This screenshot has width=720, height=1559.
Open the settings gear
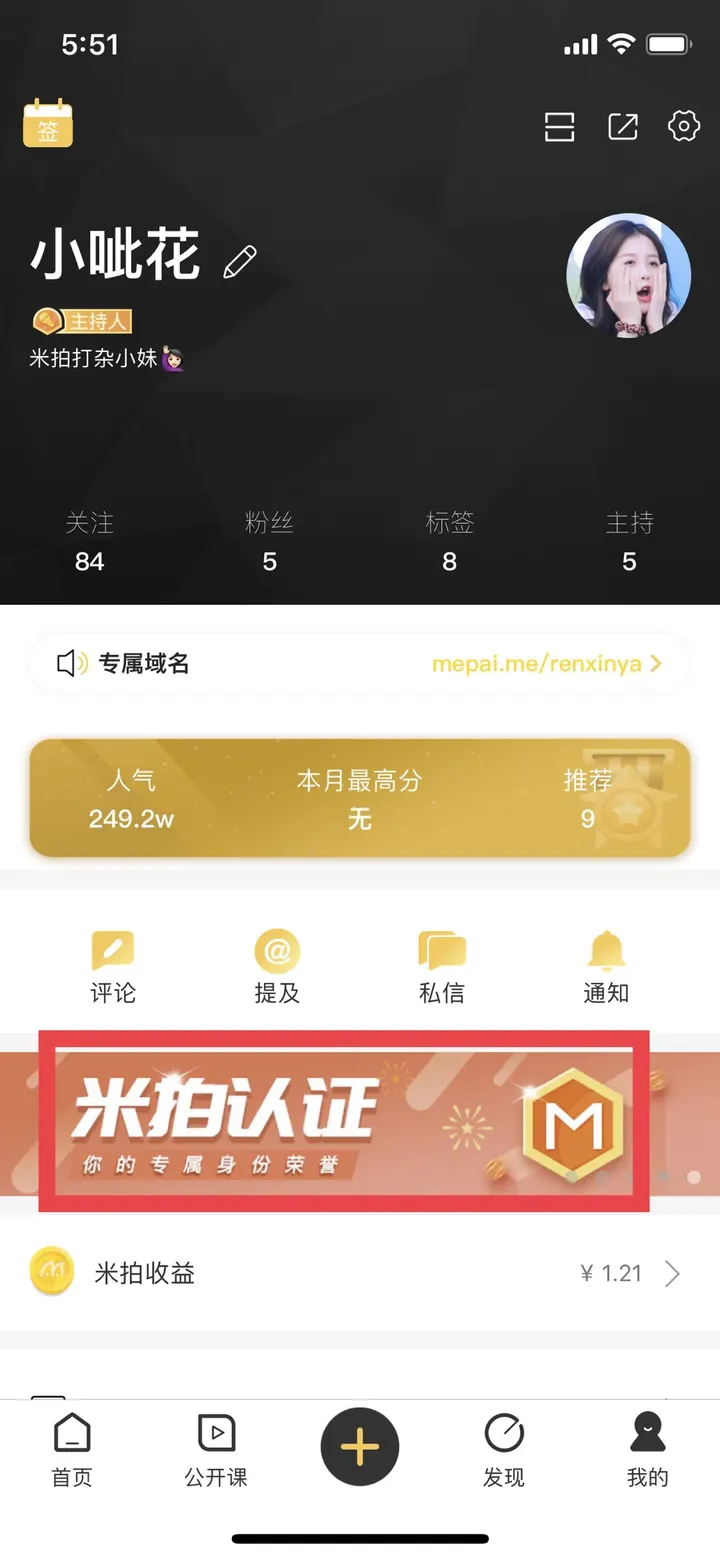click(684, 126)
